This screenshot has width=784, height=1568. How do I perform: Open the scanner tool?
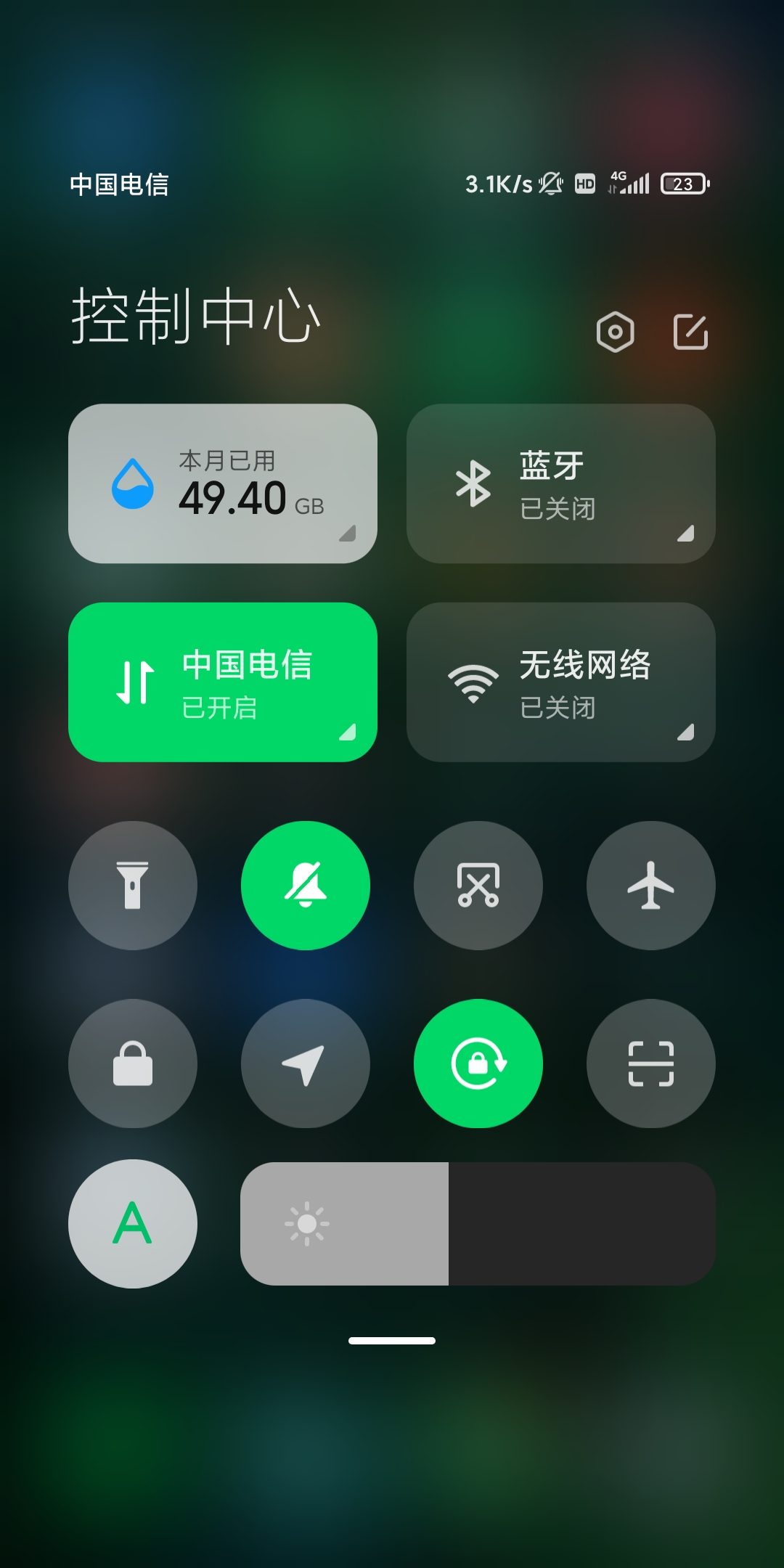click(x=651, y=1063)
